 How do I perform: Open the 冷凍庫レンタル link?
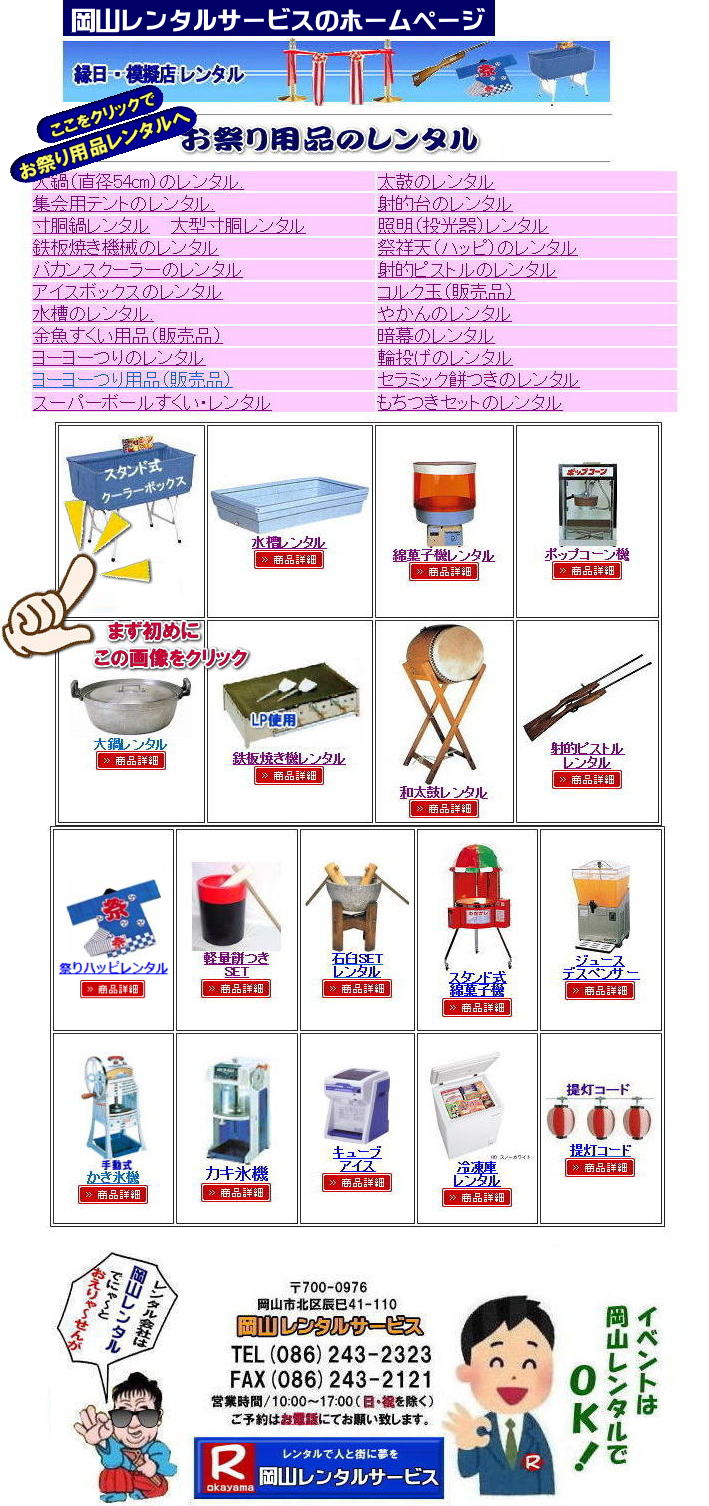(x=476, y=1173)
